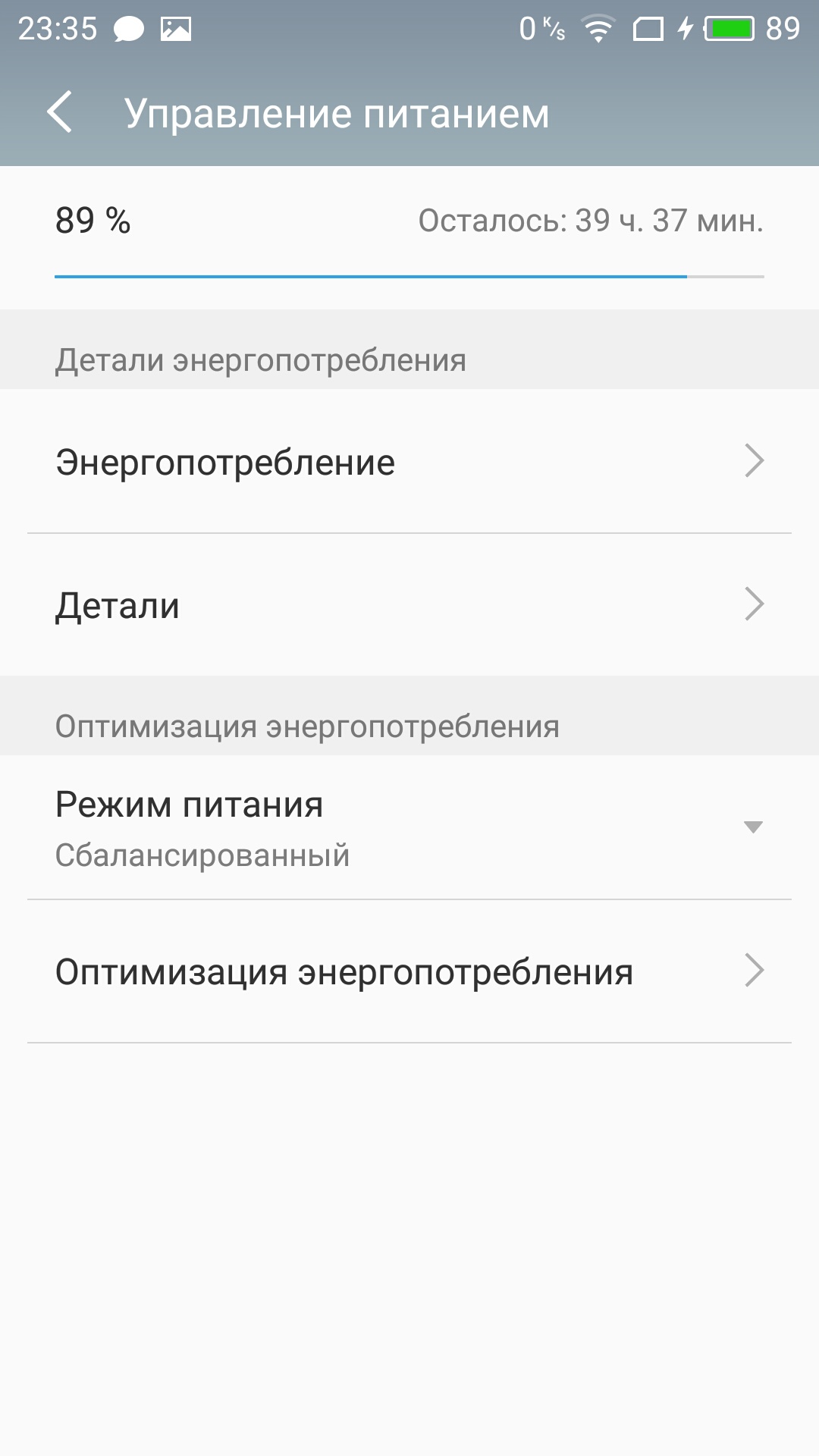This screenshot has width=819, height=1456.
Task: Expand the Режим питания dropdown
Action: click(x=409, y=827)
